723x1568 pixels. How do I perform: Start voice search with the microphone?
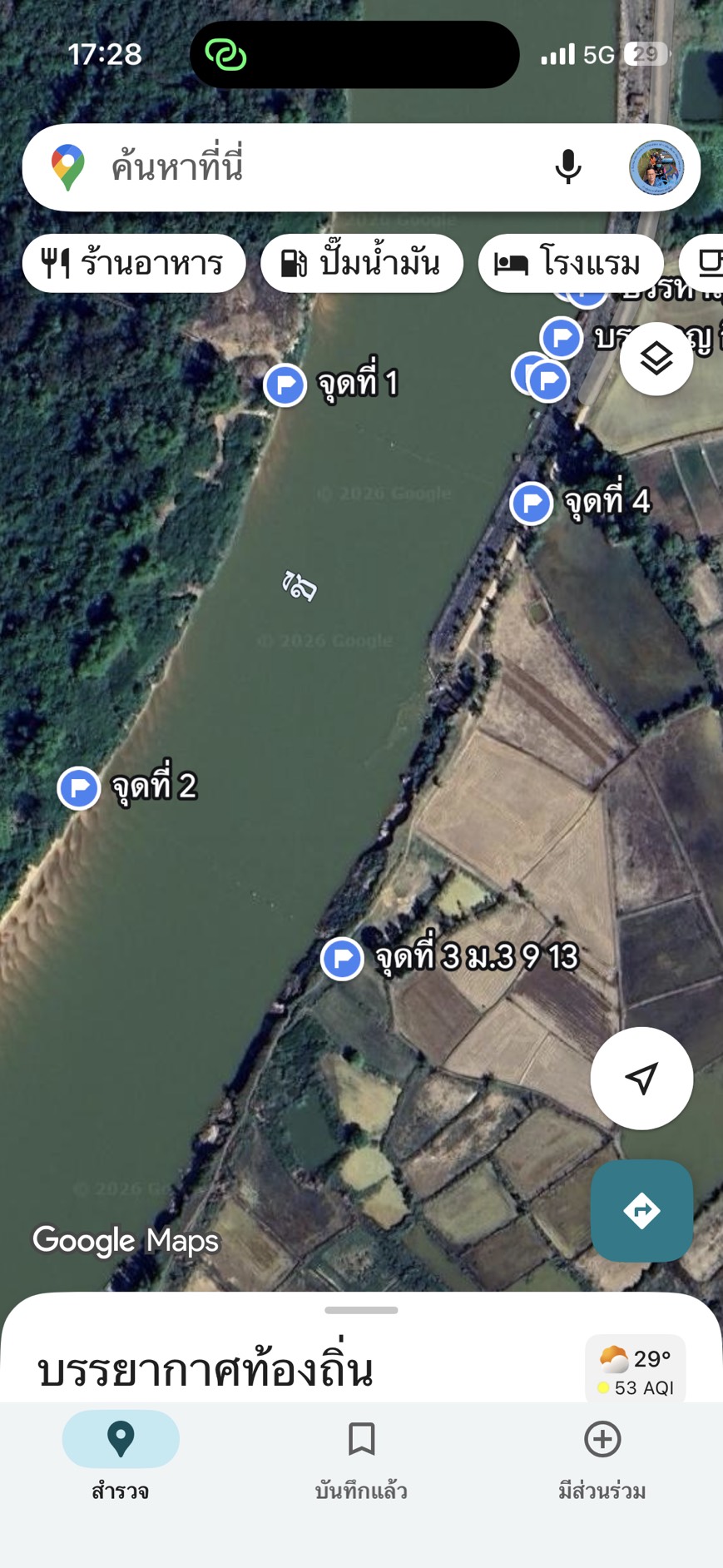tap(568, 167)
